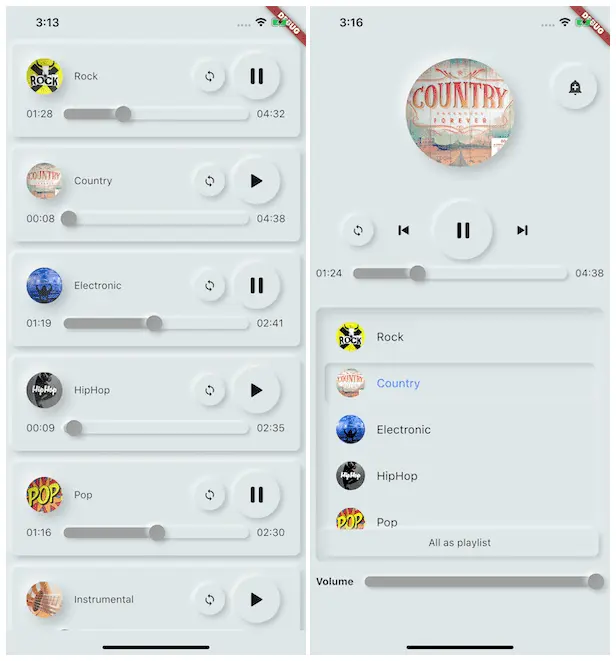Pause the Electronic track on its card
This screenshot has height=661, width=616.
(256, 286)
